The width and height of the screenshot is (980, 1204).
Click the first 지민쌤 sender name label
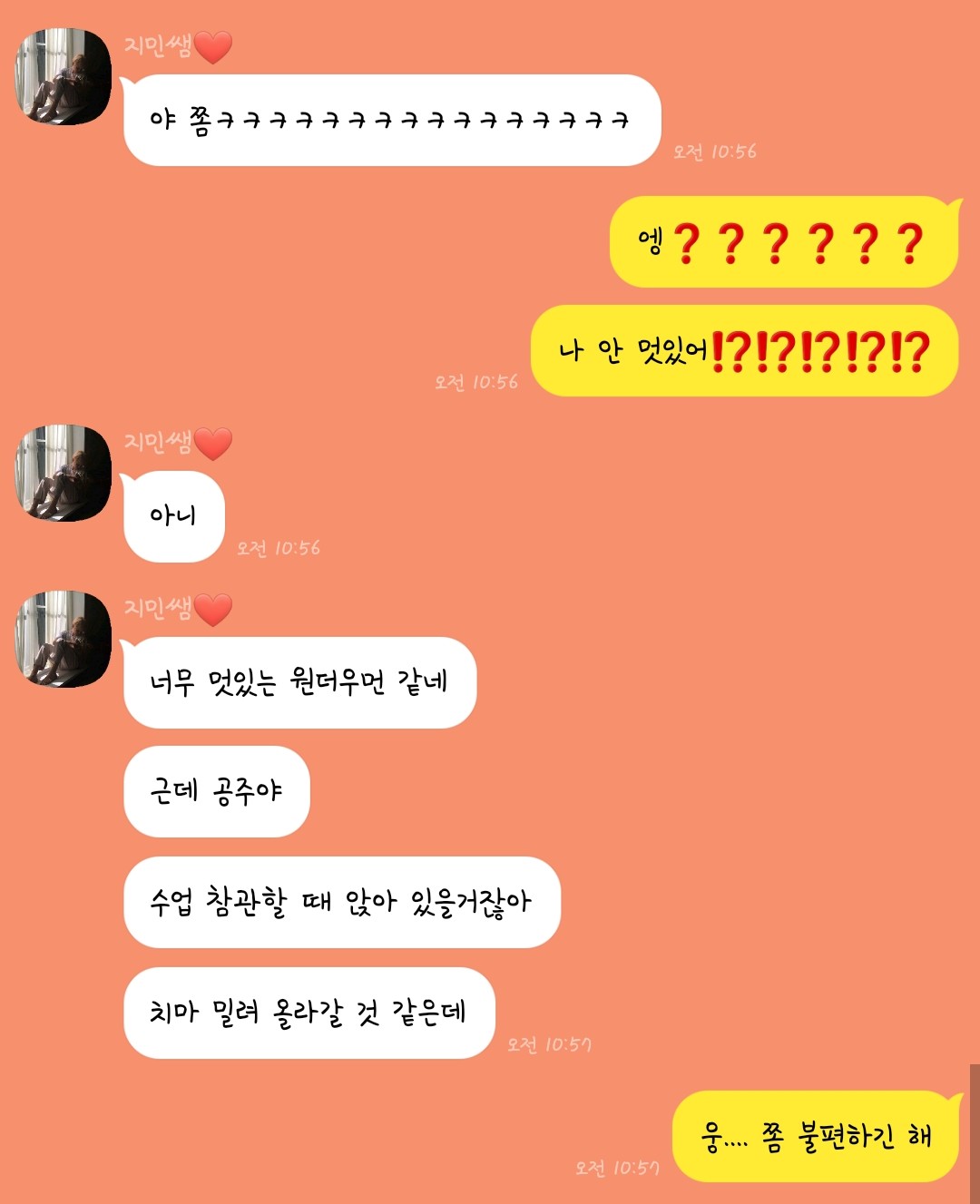pos(159,47)
